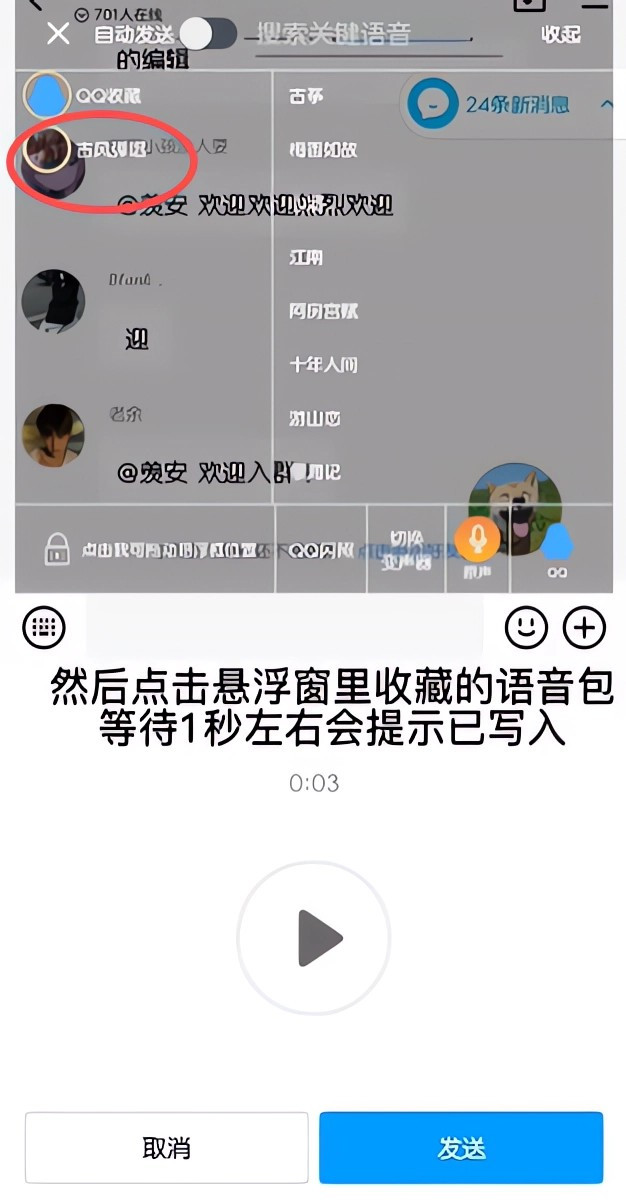Tap the 搜索关键语音 search field
The width and height of the screenshot is (626, 1204).
click(x=362, y=35)
